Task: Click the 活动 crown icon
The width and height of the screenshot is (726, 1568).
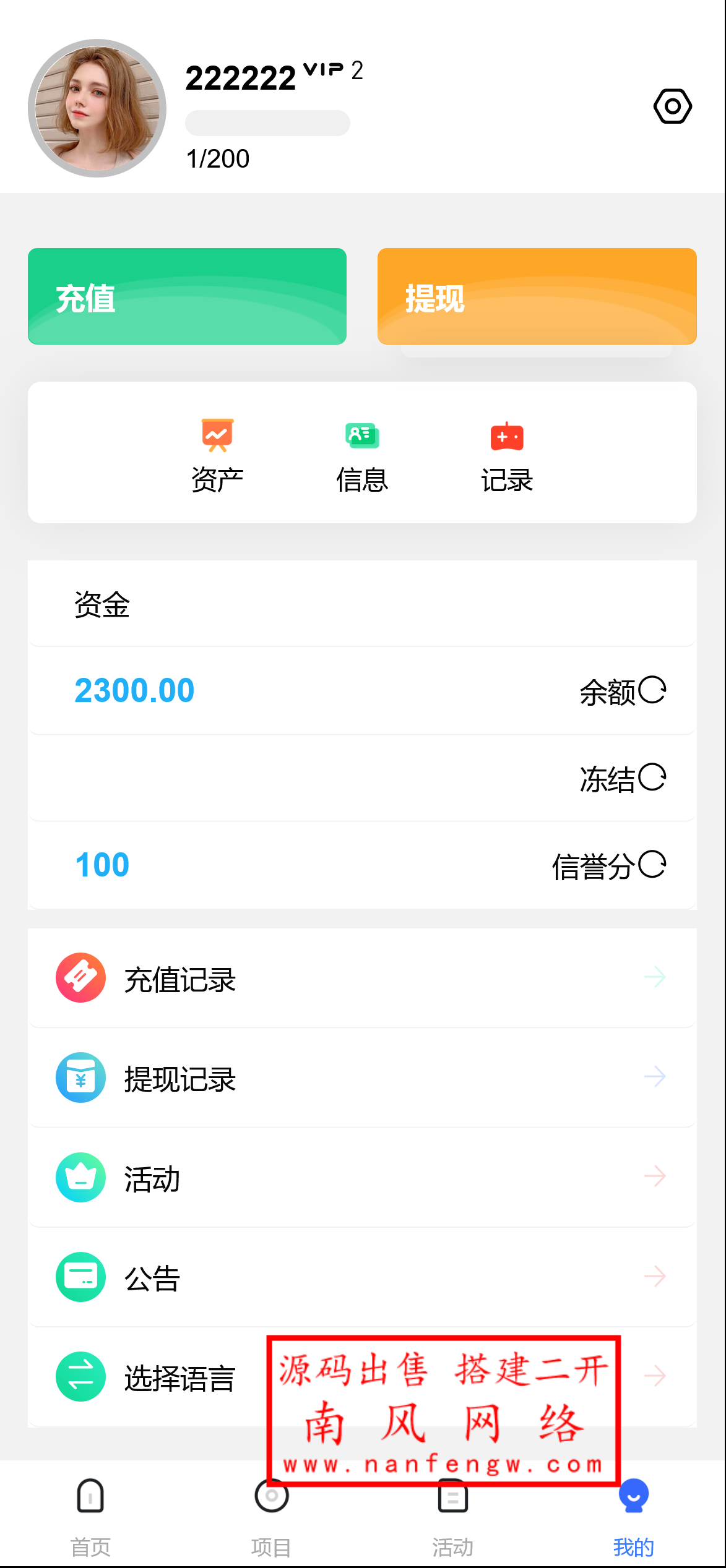Action: point(80,1177)
